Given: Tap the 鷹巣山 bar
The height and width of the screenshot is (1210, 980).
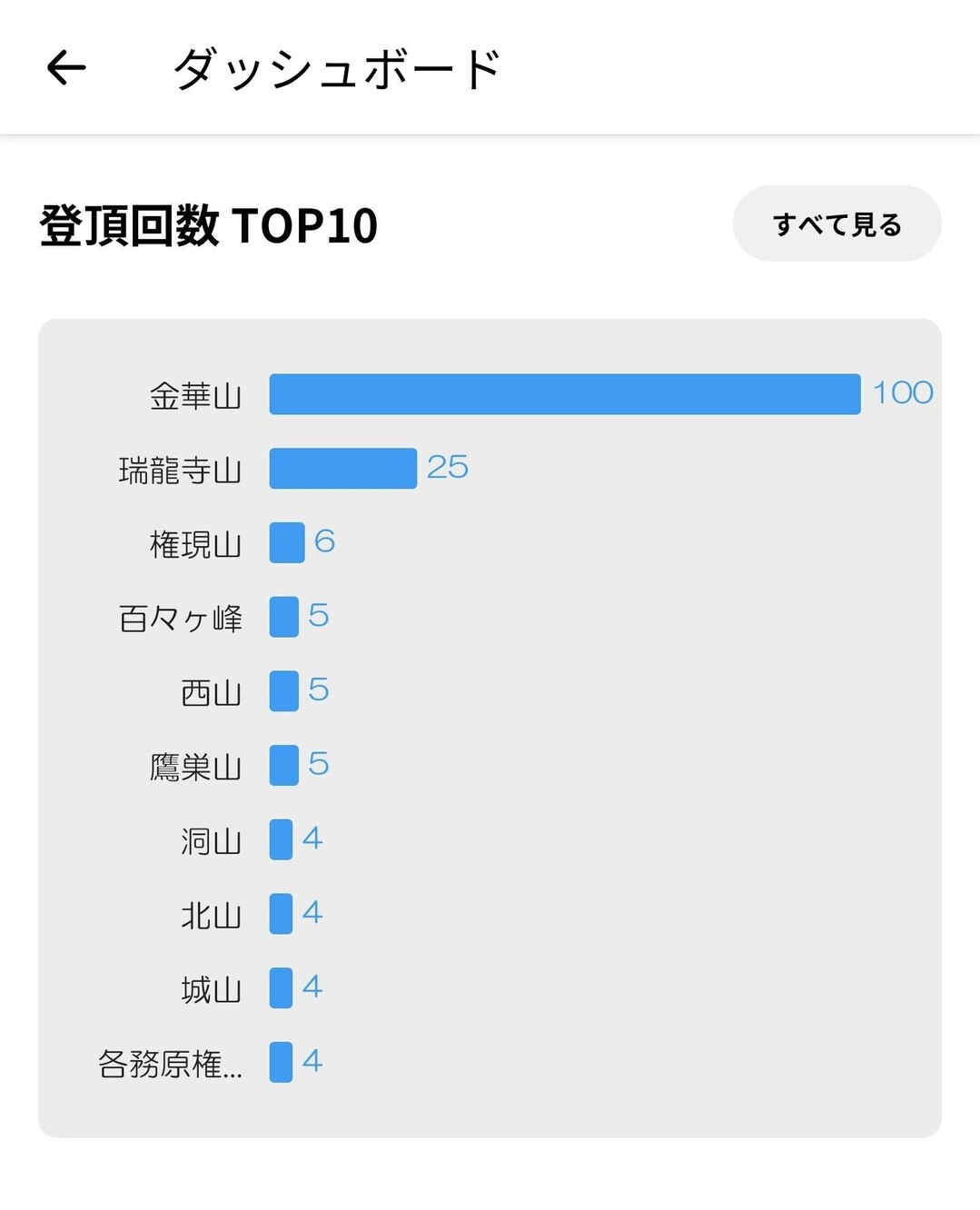Looking at the screenshot, I should tap(284, 766).
